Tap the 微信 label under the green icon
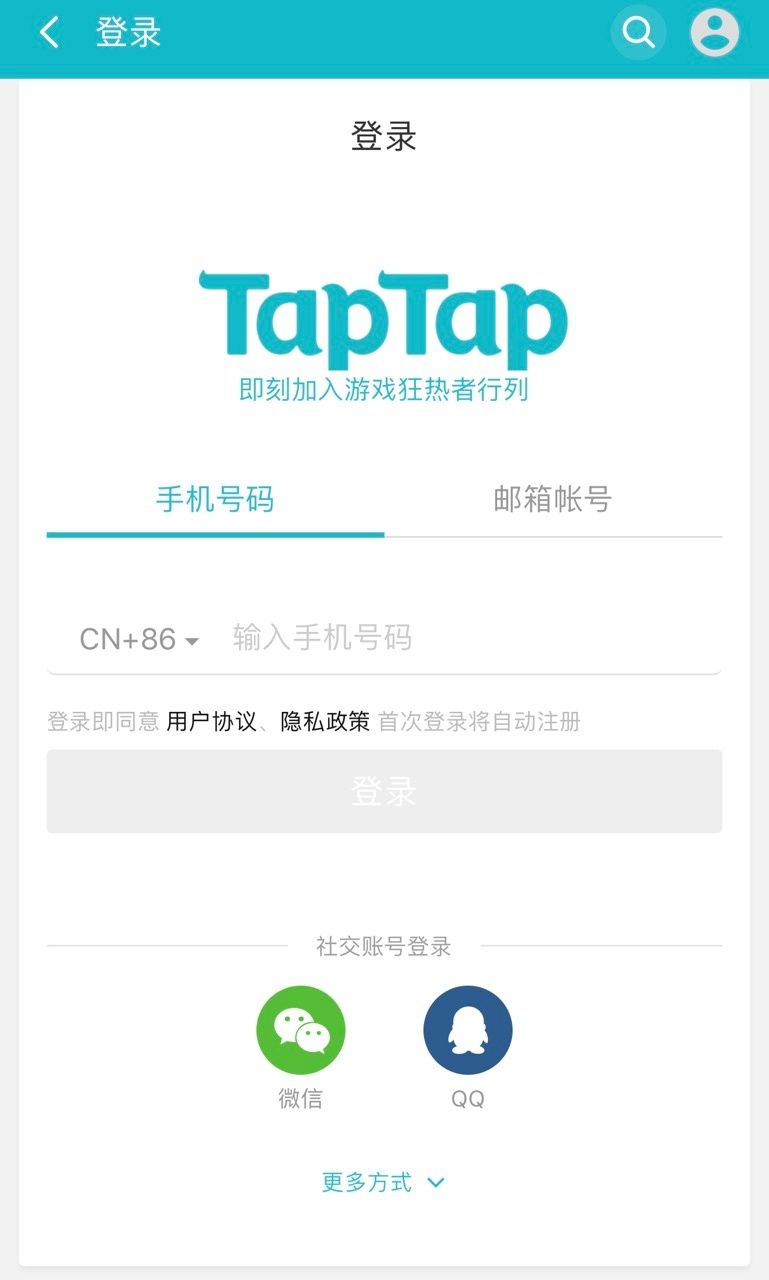 tap(300, 1098)
